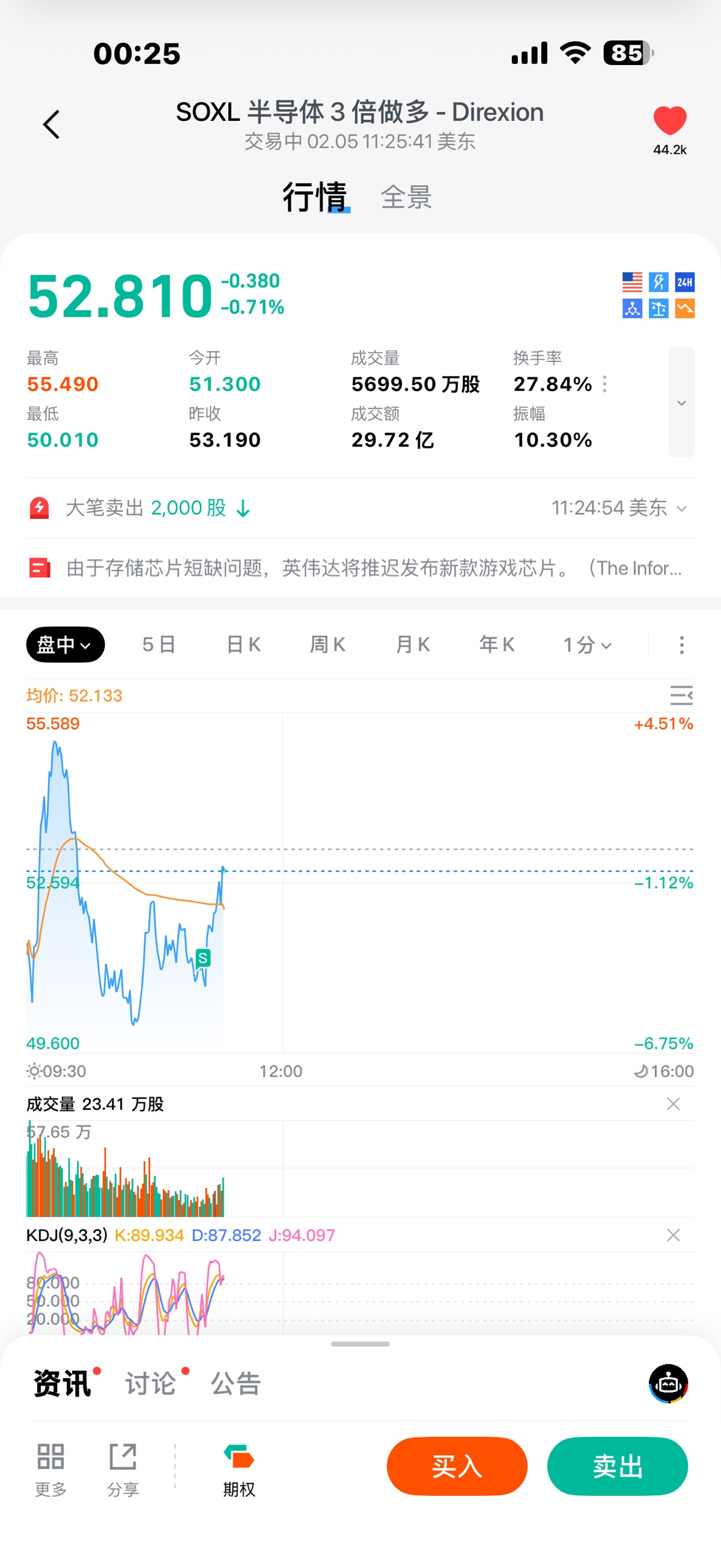Close the 成交量 volume indicator panel
721x1568 pixels.
click(x=673, y=1104)
